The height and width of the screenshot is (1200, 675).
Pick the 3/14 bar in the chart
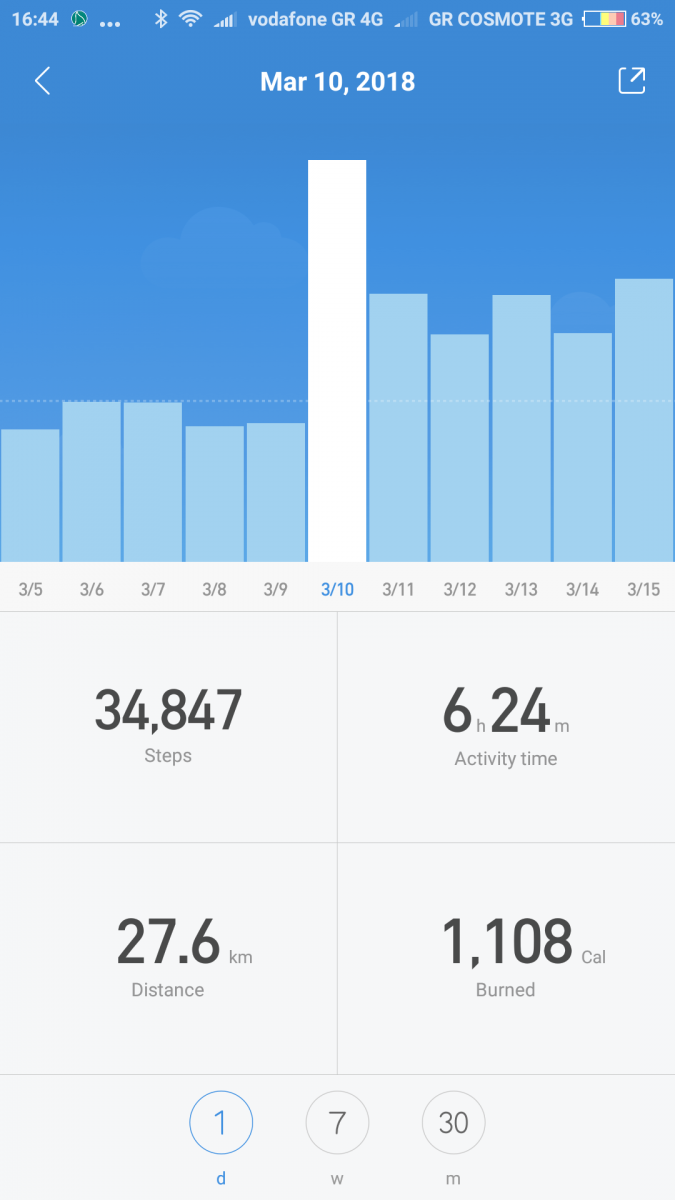582,447
